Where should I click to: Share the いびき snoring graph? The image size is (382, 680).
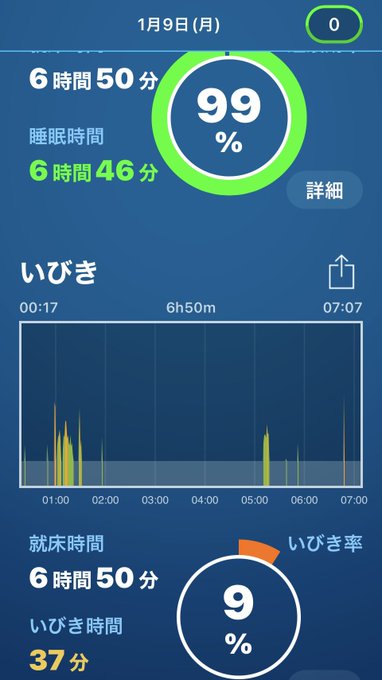(x=341, y=272)
